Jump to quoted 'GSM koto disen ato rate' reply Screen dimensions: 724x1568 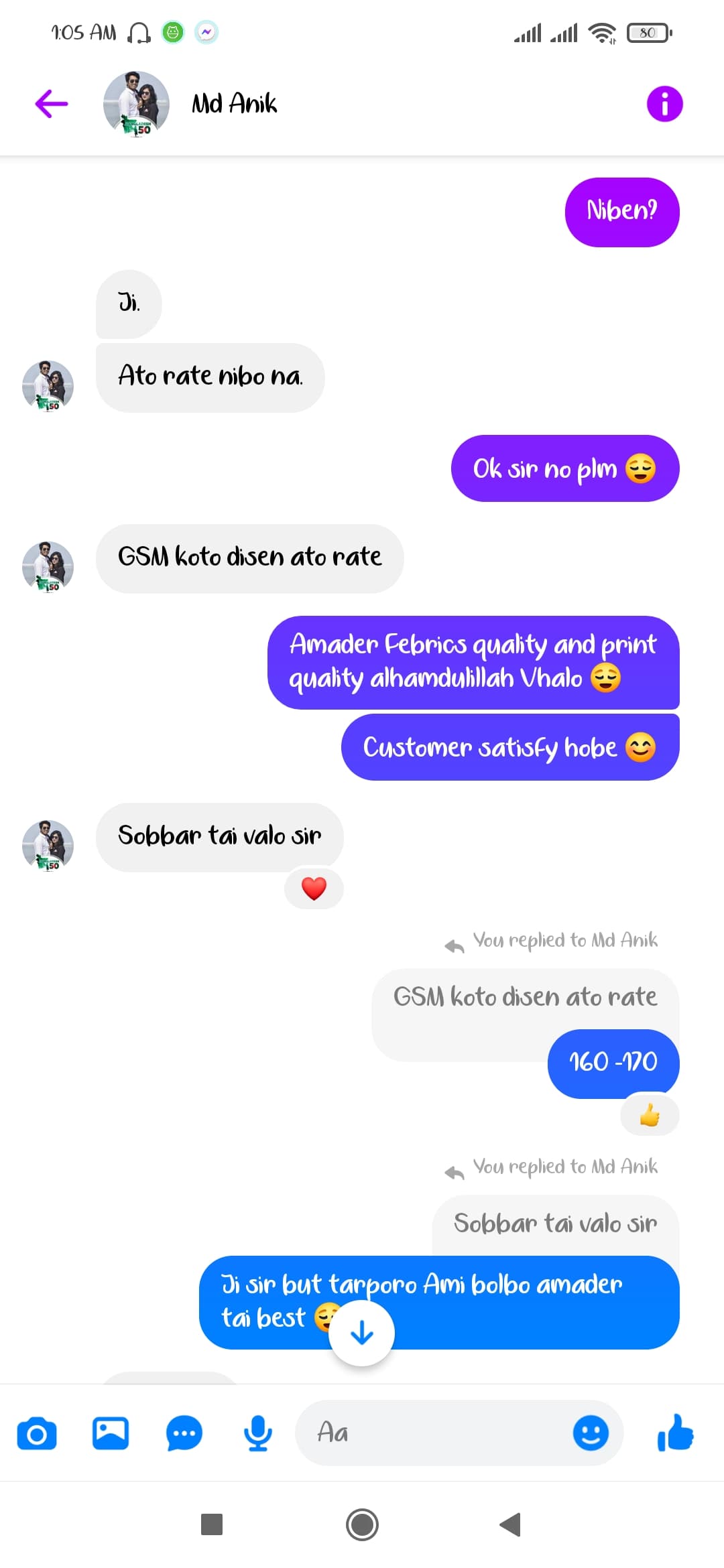525,998
